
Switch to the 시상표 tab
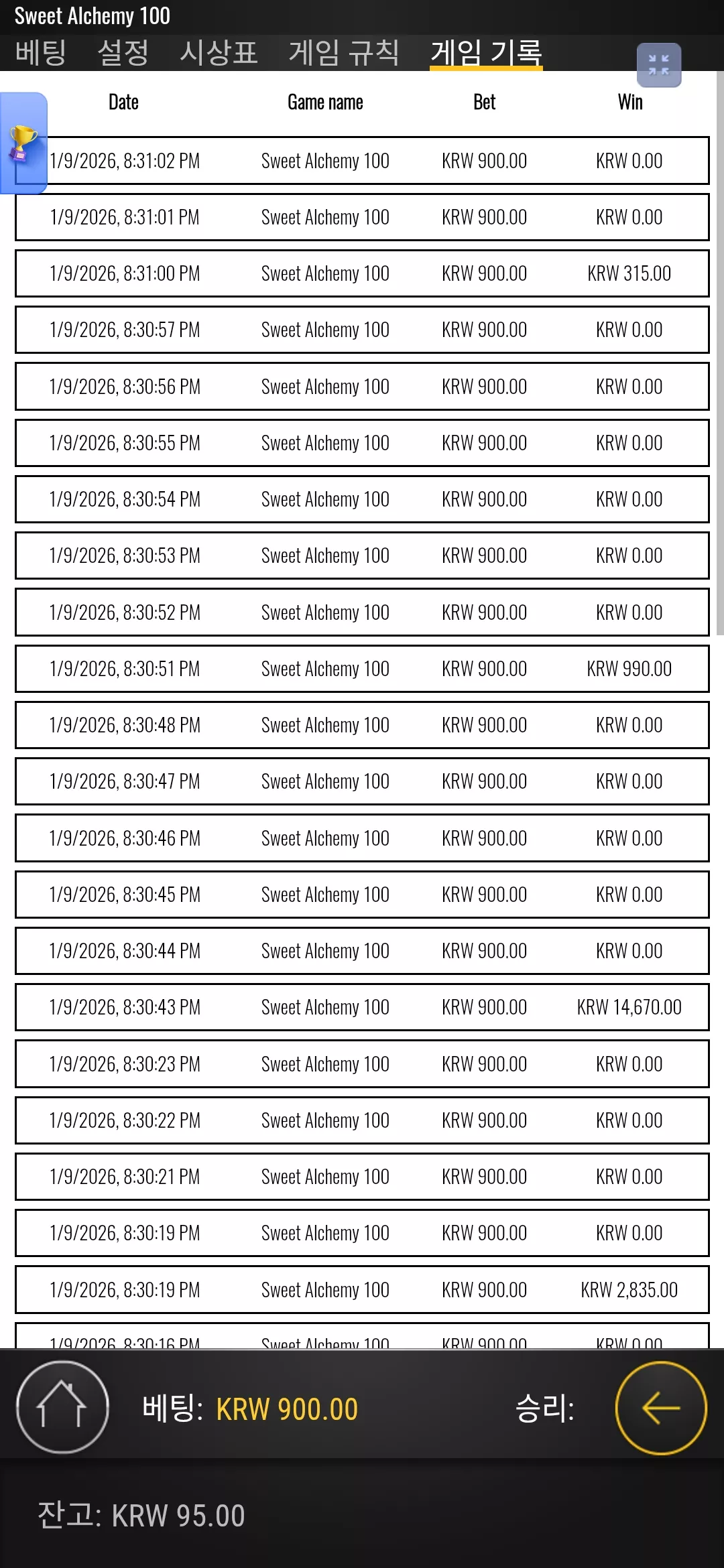[x=219, y=52]
